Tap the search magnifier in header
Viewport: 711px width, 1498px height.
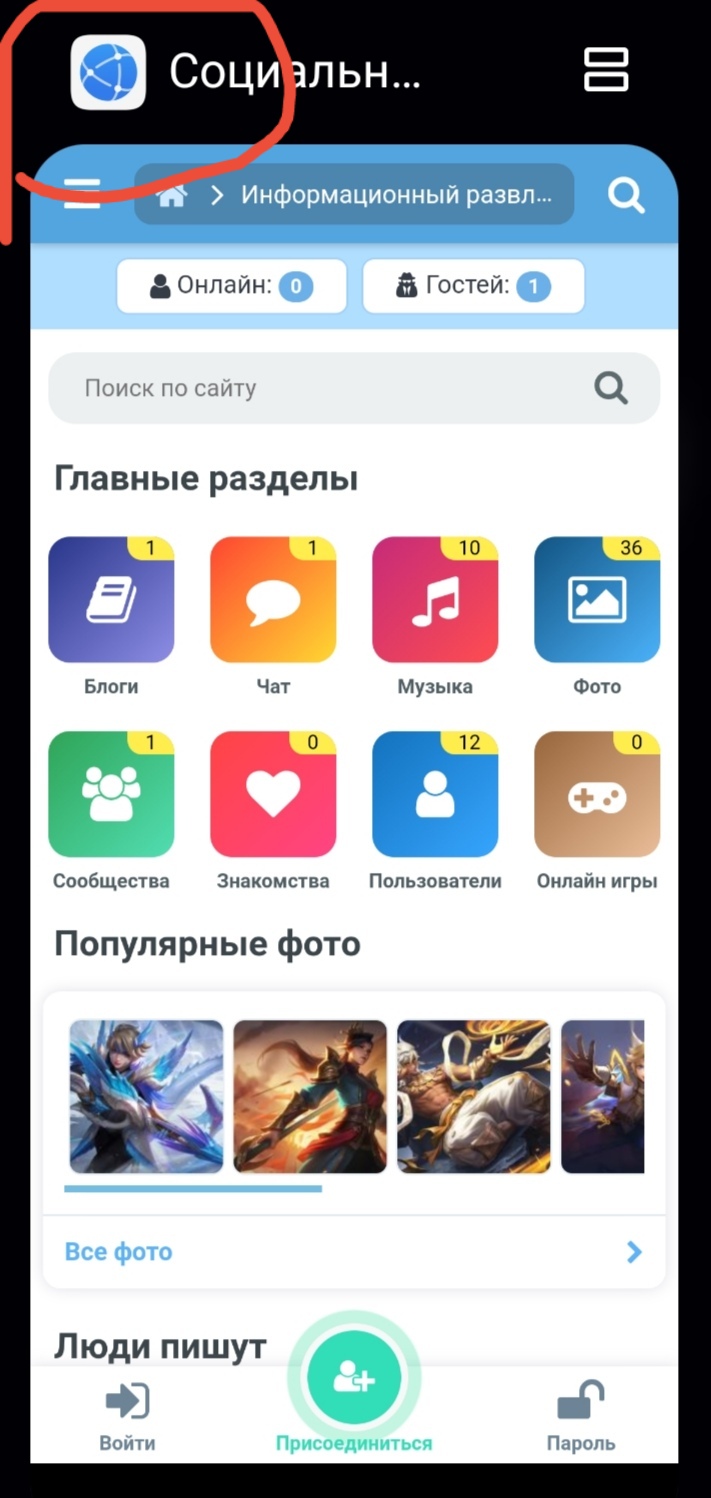[626, 196]
